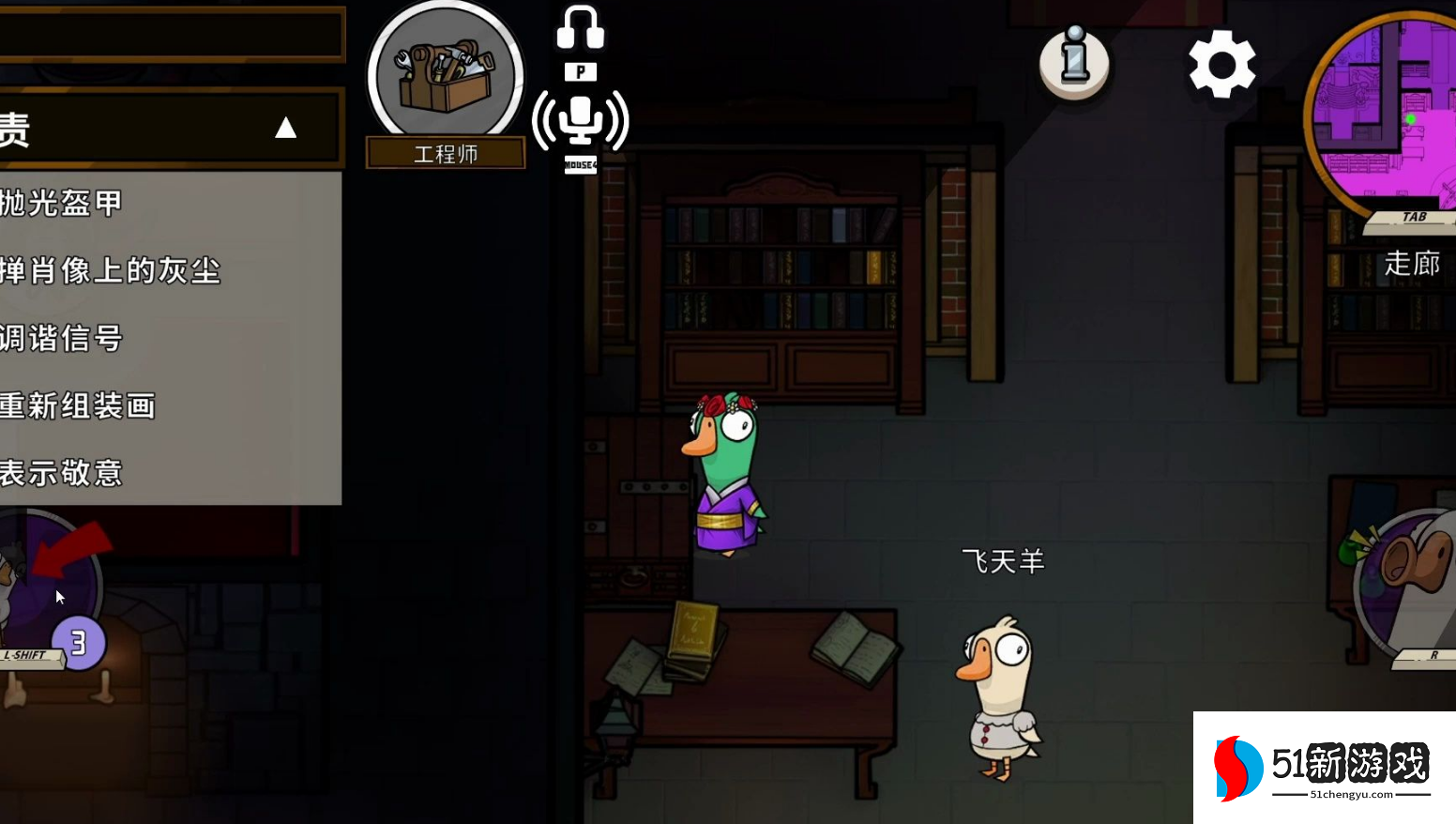Collapse the task list with the triangle

pos(285,129)
